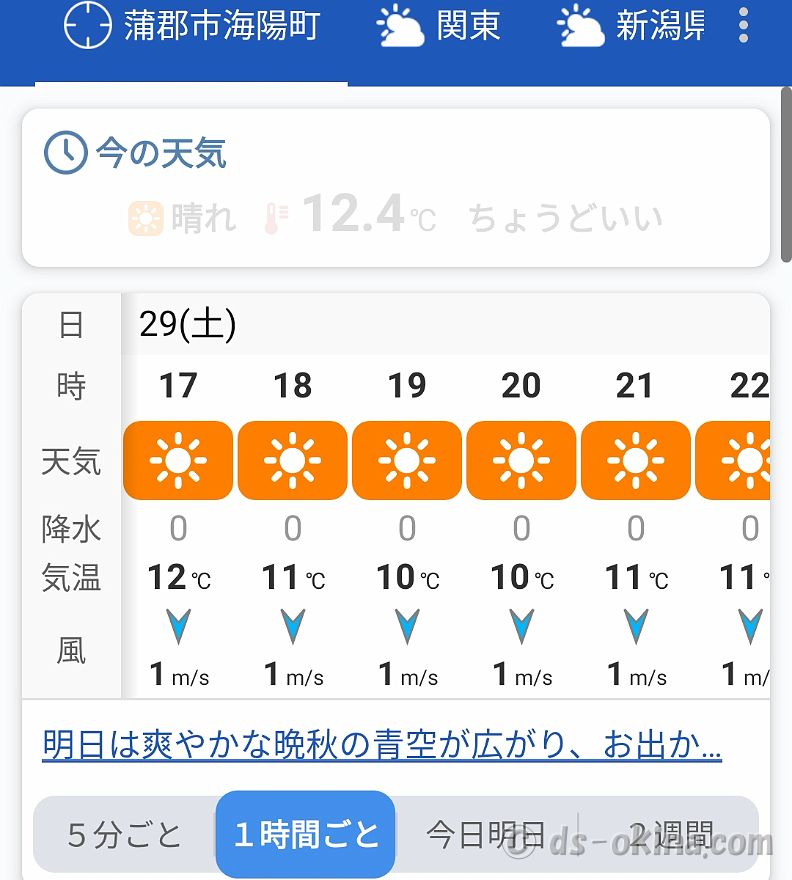Open the three-dot overflow menu
Image resolution: width=792 pixels, height=880 pixels.
(743, 26)
